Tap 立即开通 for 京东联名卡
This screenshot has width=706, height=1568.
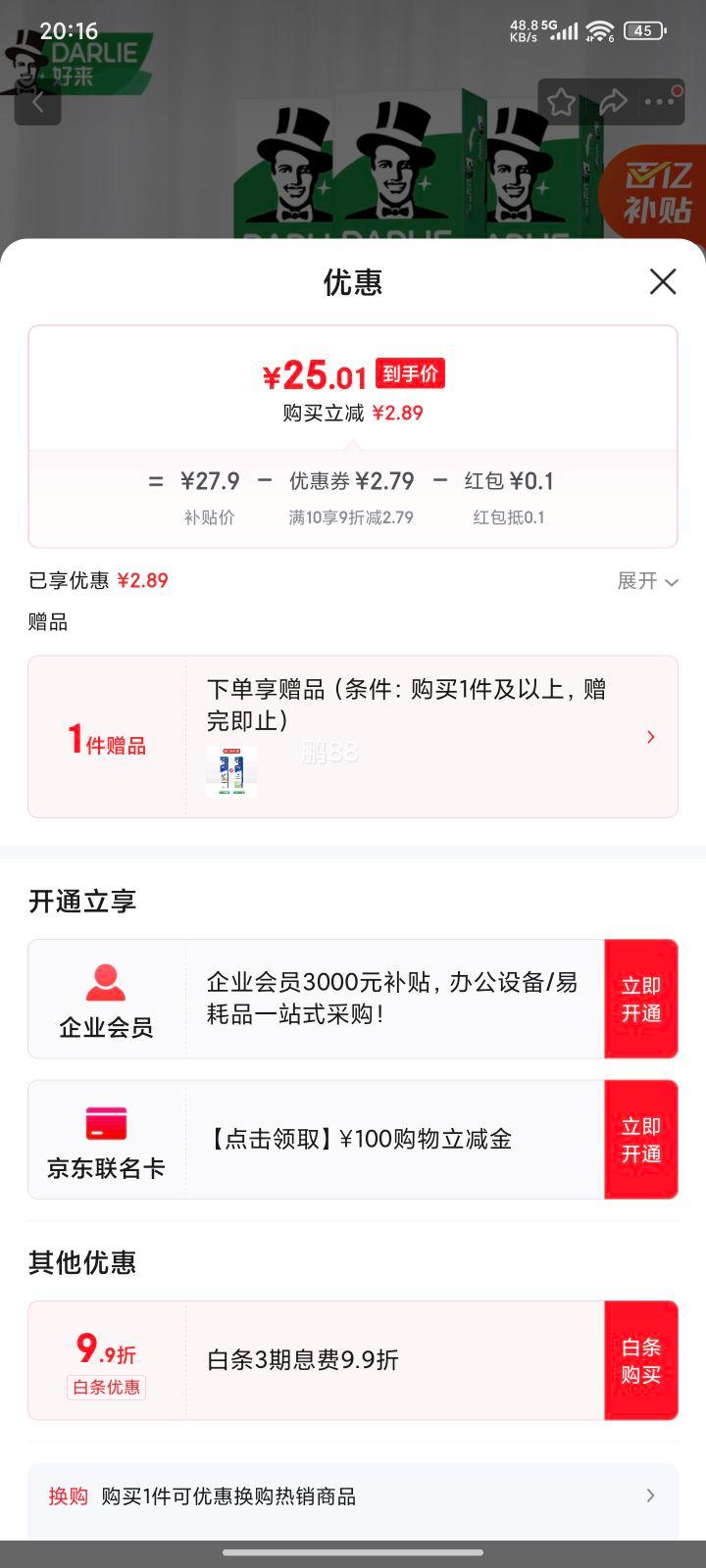[640, 1140]
